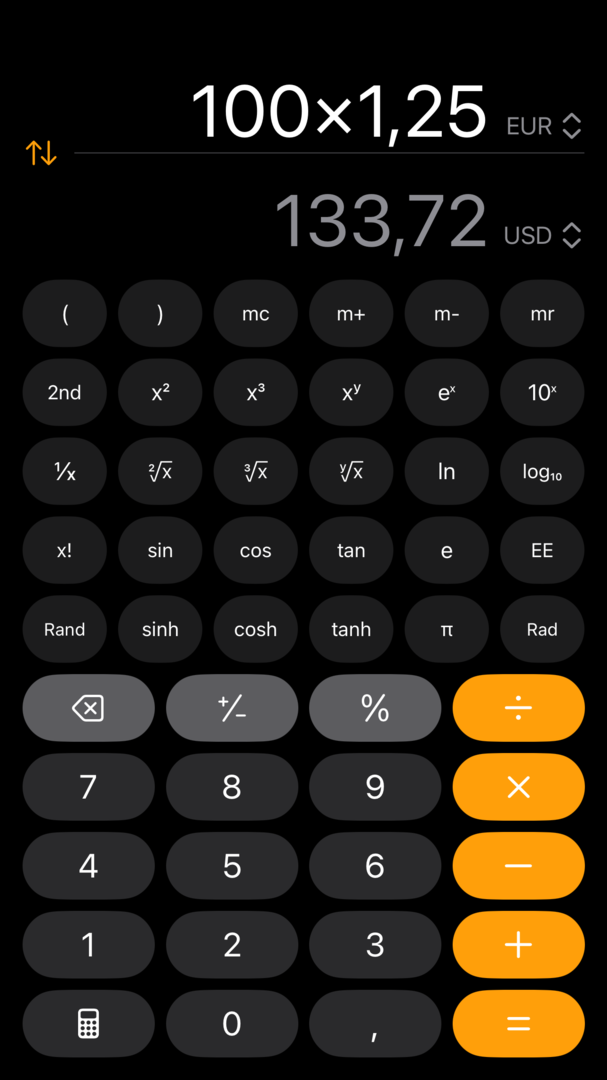Add a decimal comma

(375, 1024)
